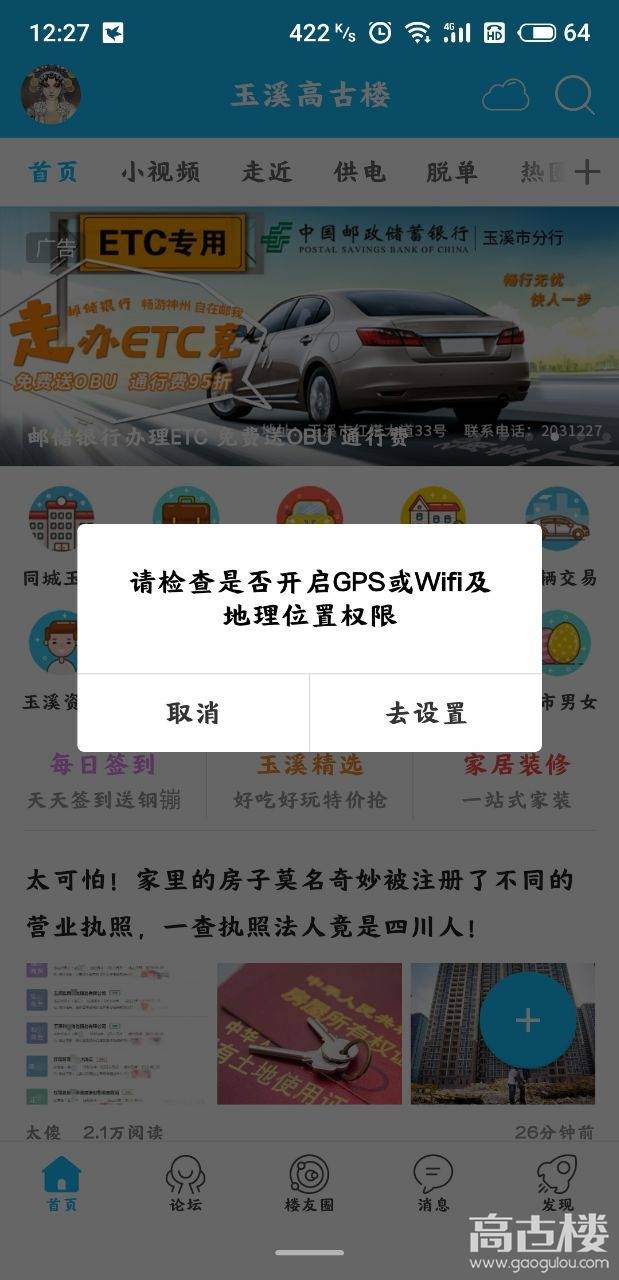Open the profile avatar

[x=50, y=95]
